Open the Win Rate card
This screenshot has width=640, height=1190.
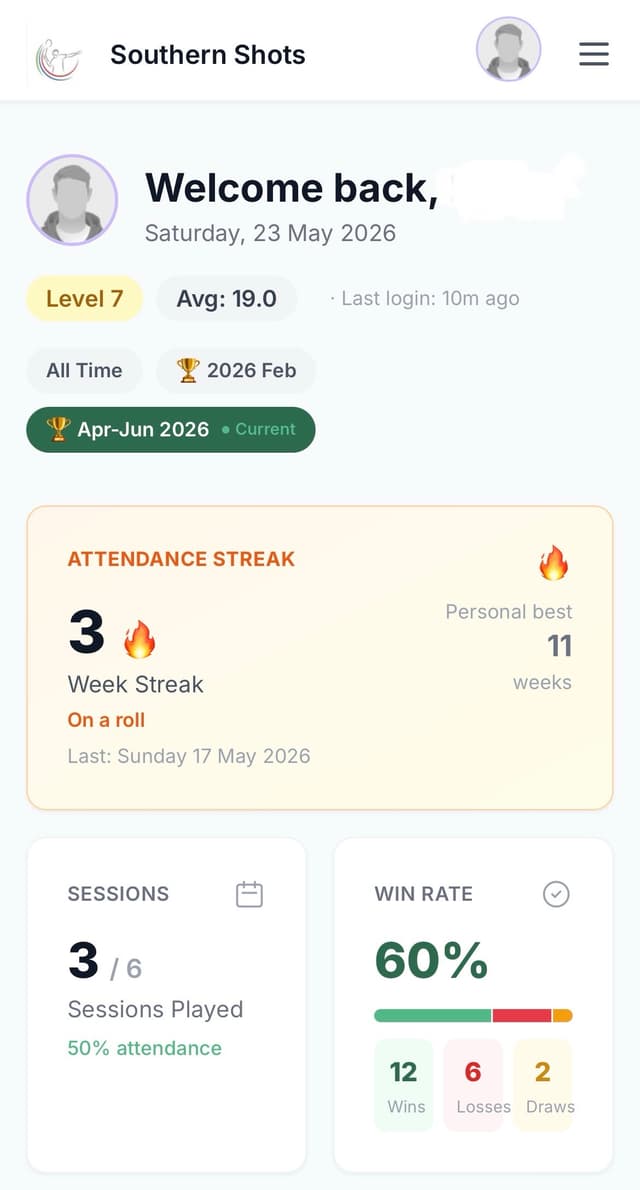474,1005
